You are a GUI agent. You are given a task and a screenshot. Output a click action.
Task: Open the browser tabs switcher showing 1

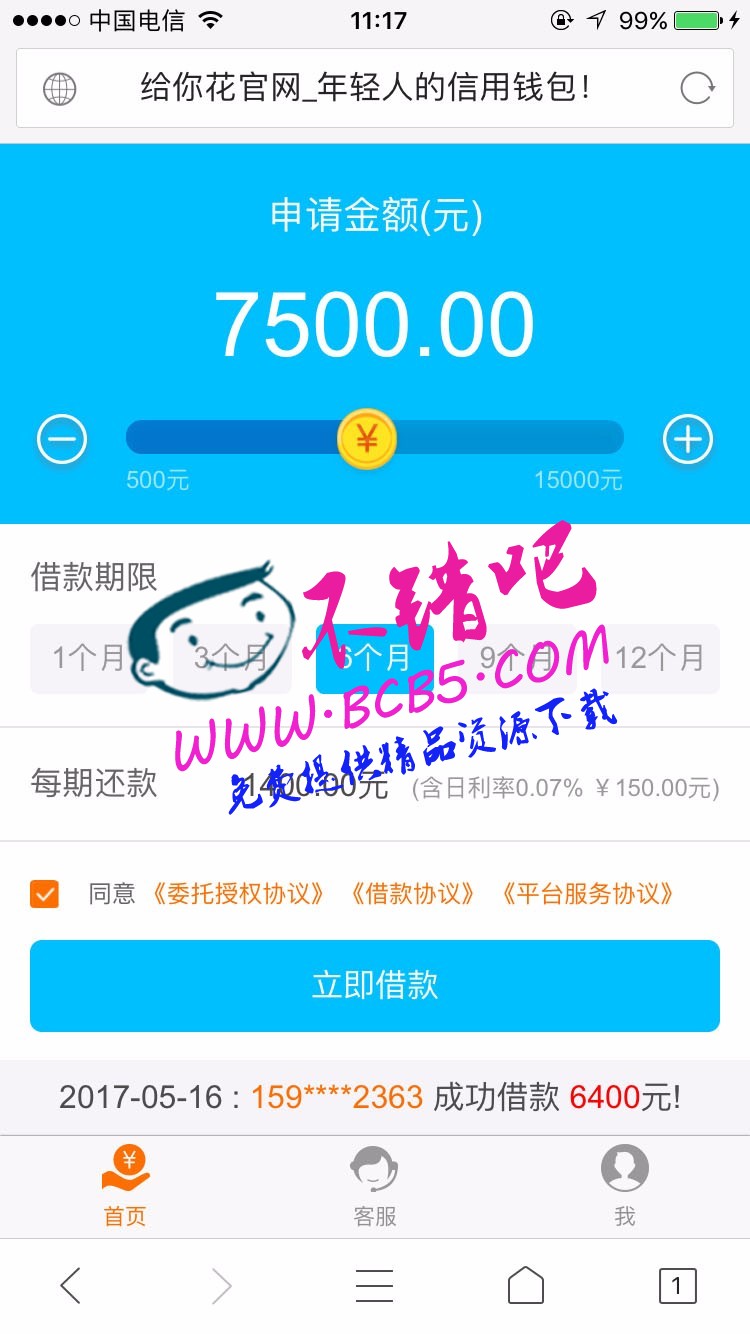click(677, 1286)
